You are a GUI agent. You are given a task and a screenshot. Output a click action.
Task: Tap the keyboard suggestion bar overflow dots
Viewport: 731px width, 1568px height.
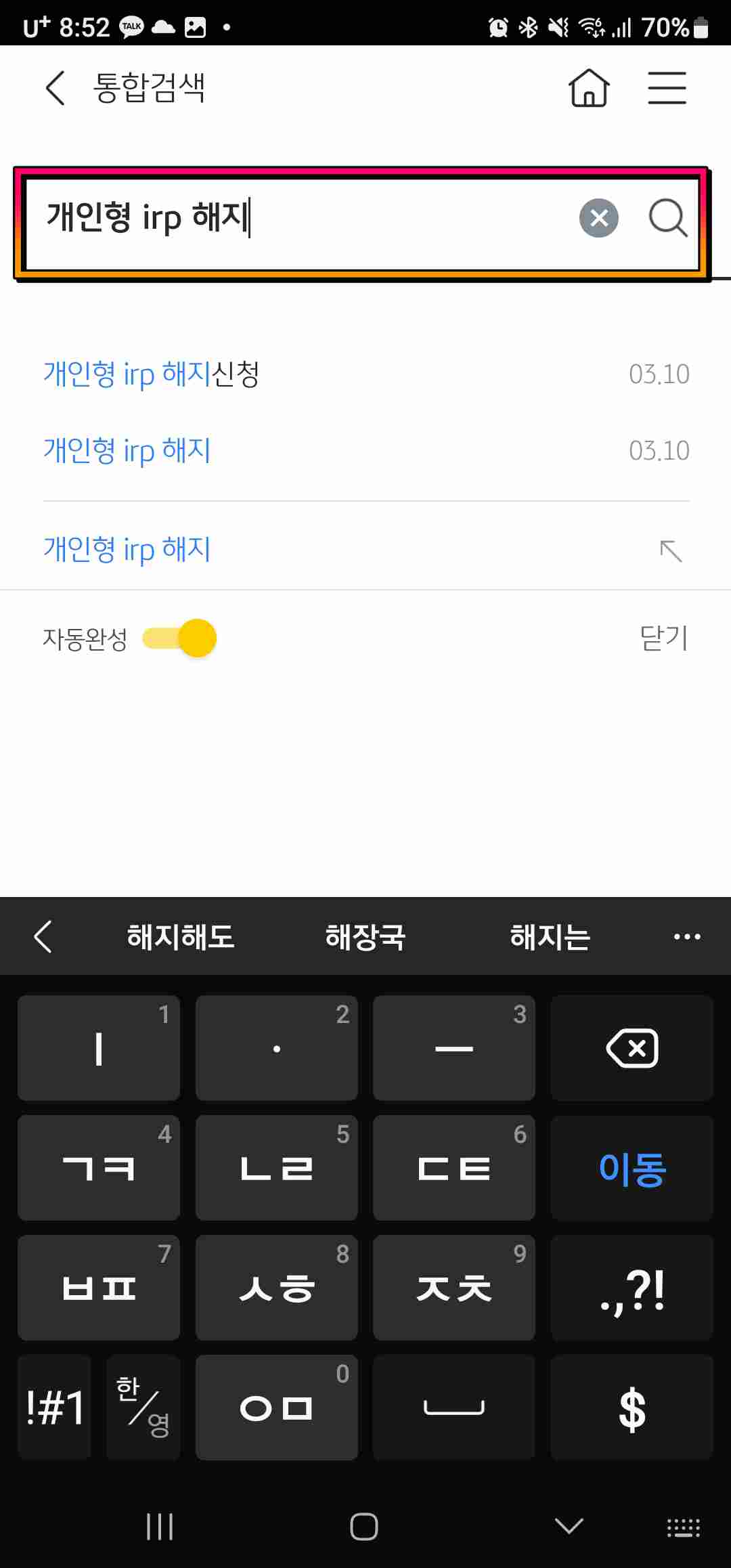[687, 936]
